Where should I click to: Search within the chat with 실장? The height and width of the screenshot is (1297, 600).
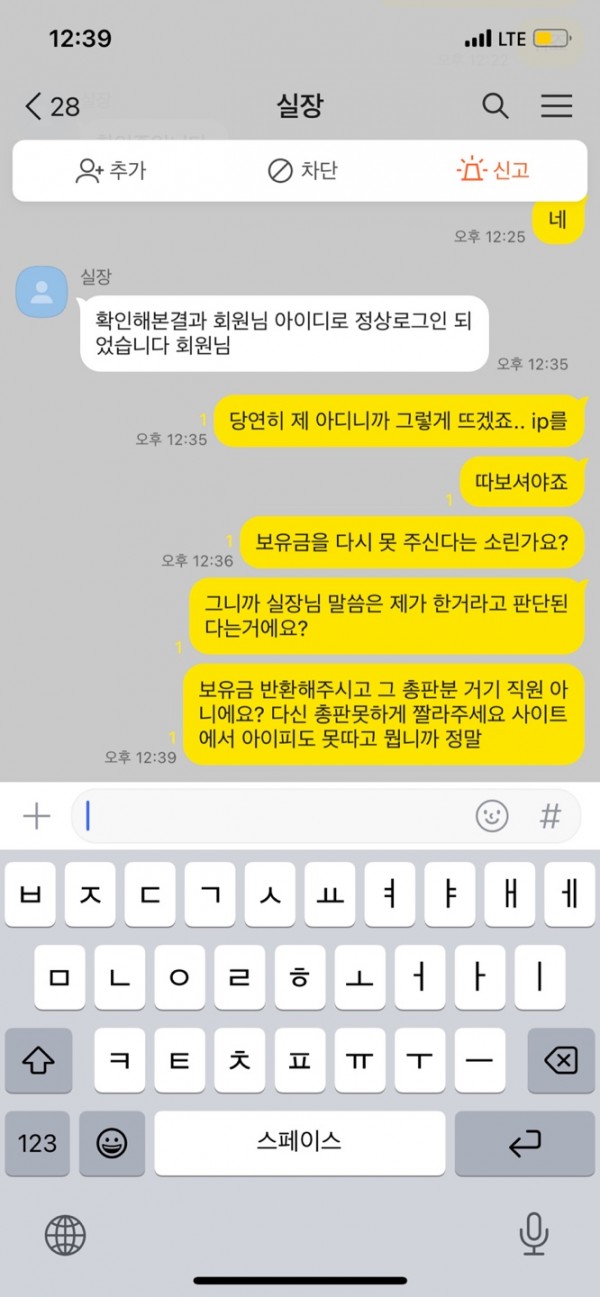tap(495, 106)
